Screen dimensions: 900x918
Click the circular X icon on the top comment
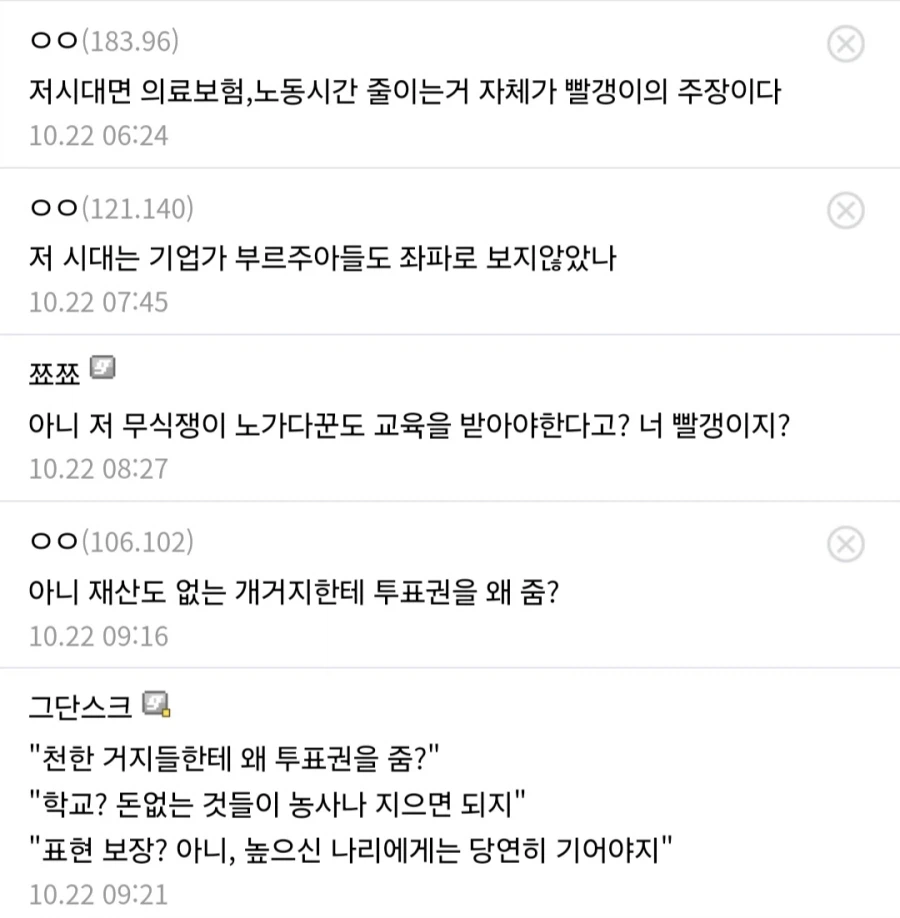(848, 44)
